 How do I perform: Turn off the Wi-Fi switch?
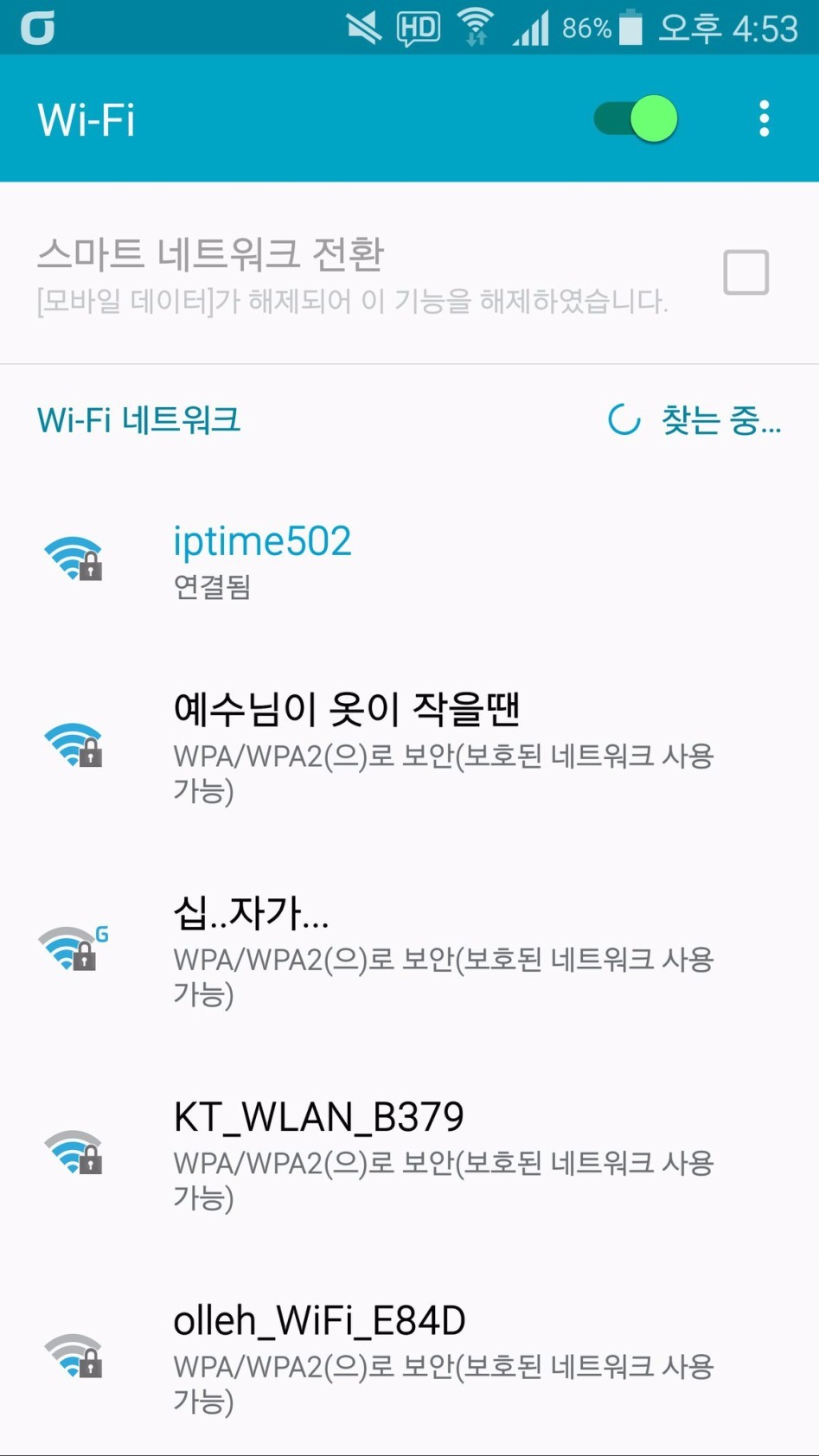click(x=636, y=118)
